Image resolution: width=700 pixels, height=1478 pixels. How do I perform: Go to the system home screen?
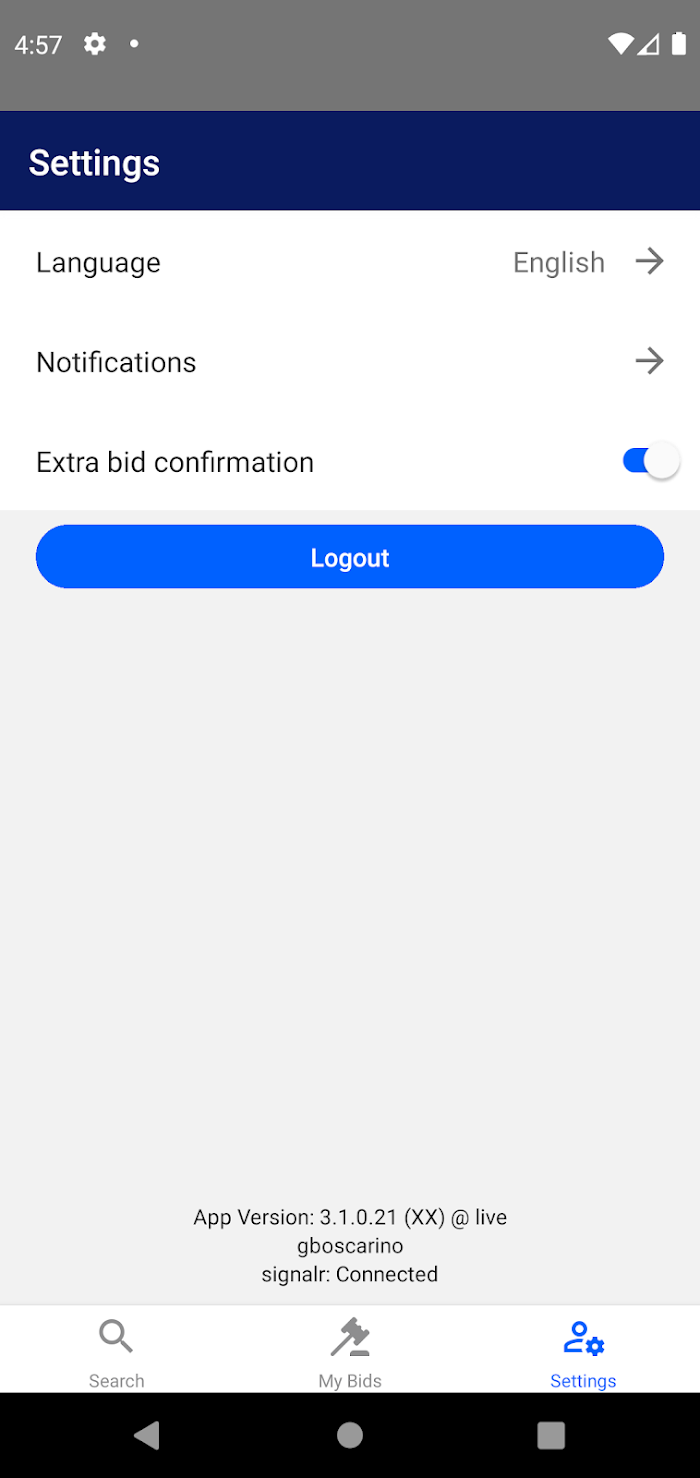350,1435
